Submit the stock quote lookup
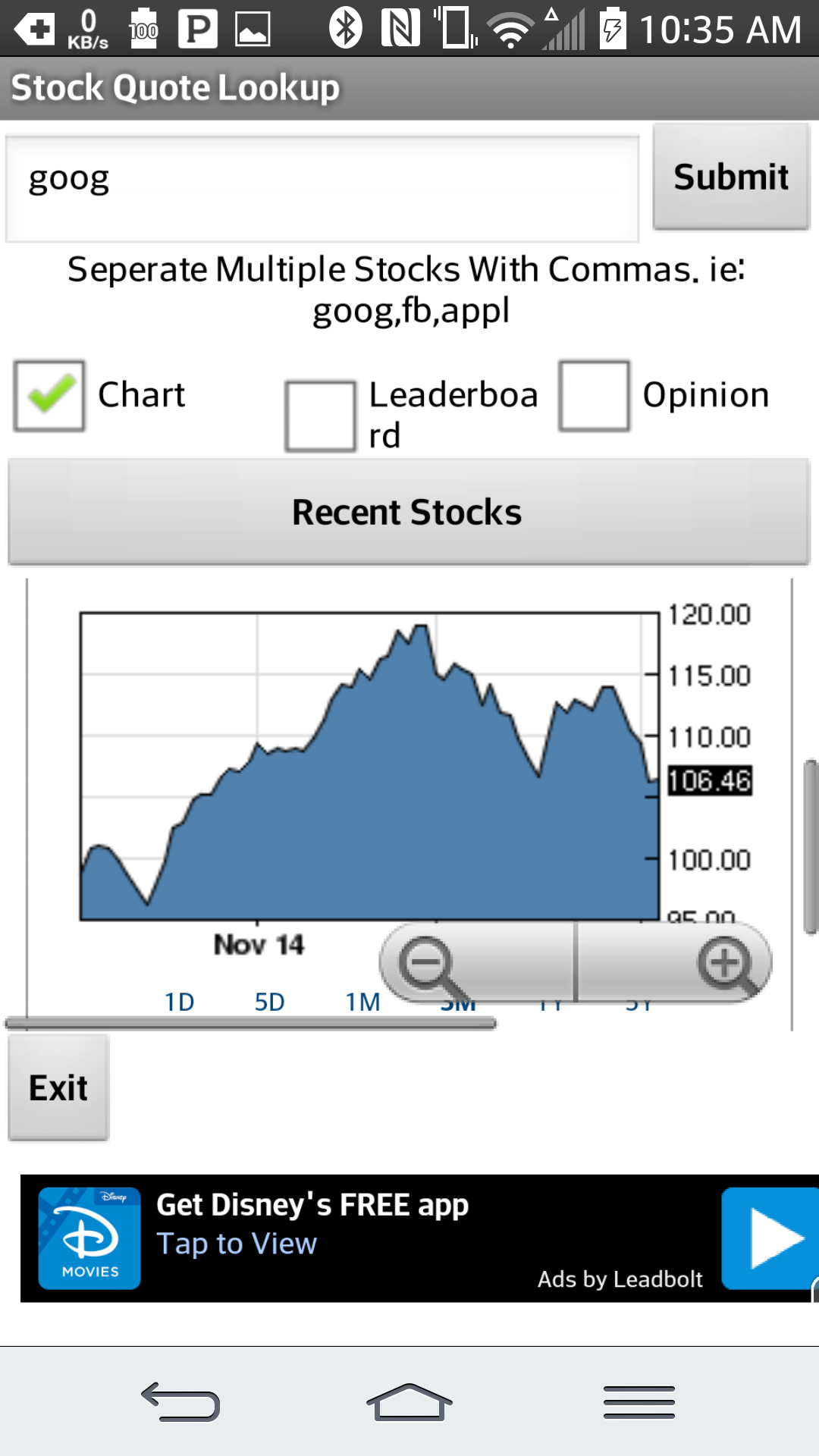The height and width of the screenshot is (1456, 819). coord(730,176)
